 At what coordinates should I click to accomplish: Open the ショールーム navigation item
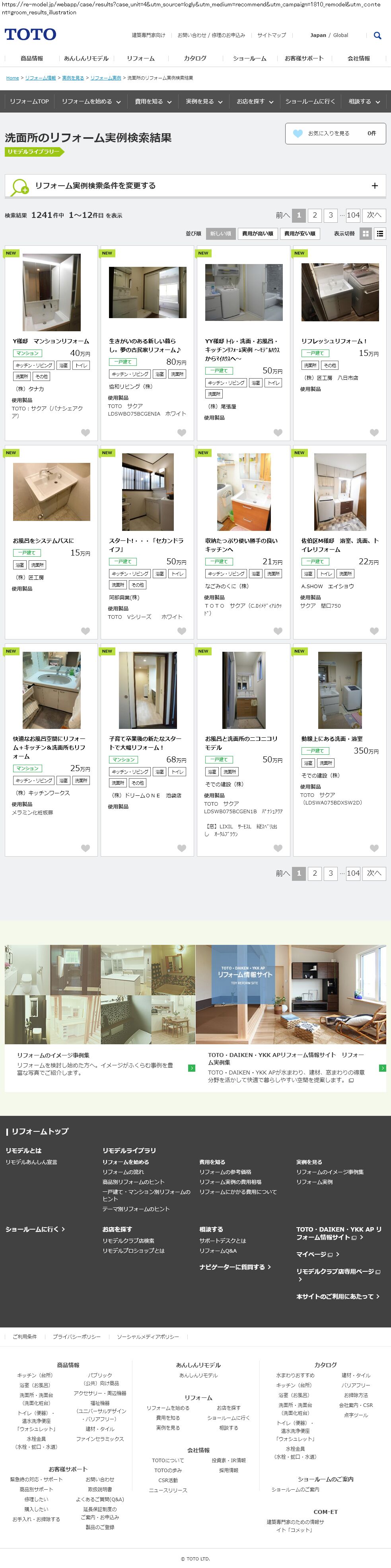point(249,58)
